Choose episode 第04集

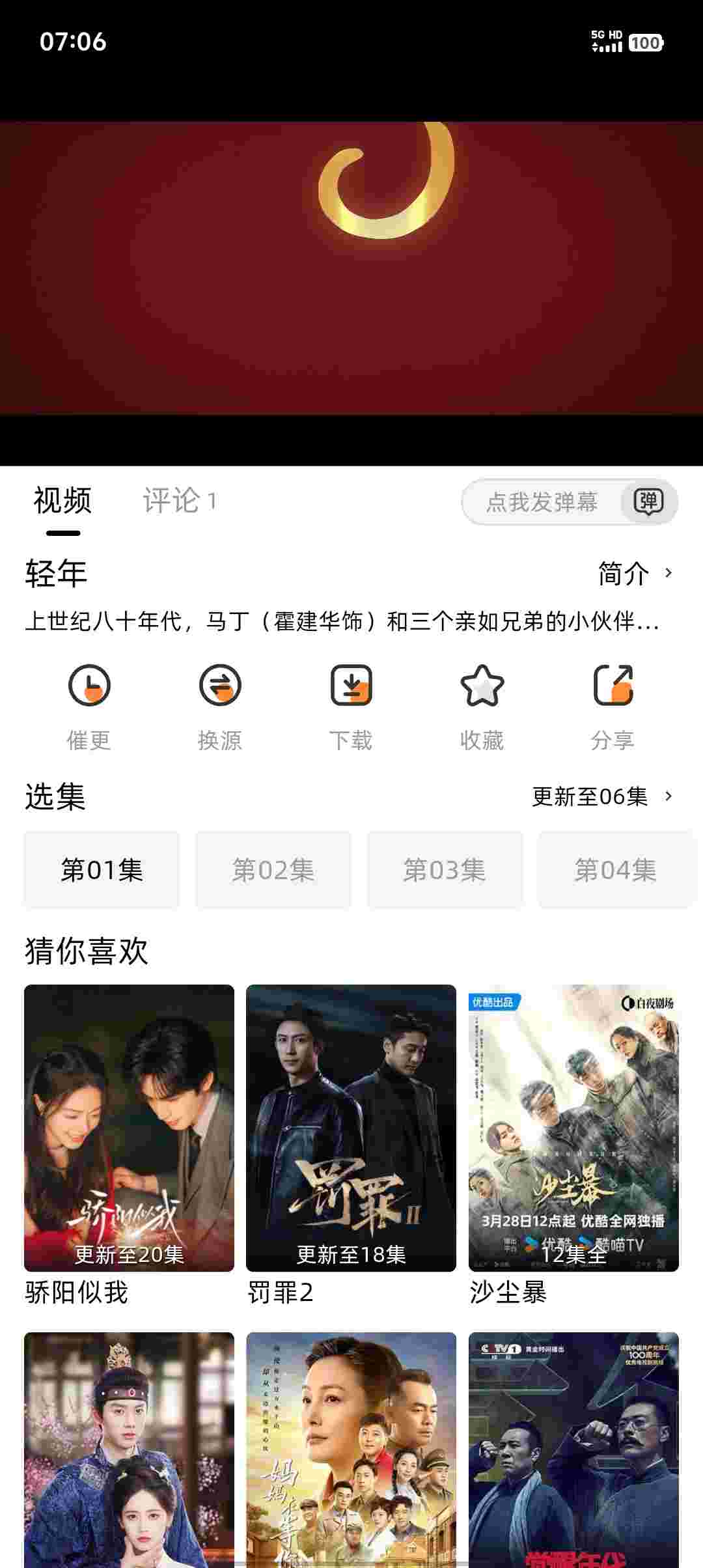(614, 870)
